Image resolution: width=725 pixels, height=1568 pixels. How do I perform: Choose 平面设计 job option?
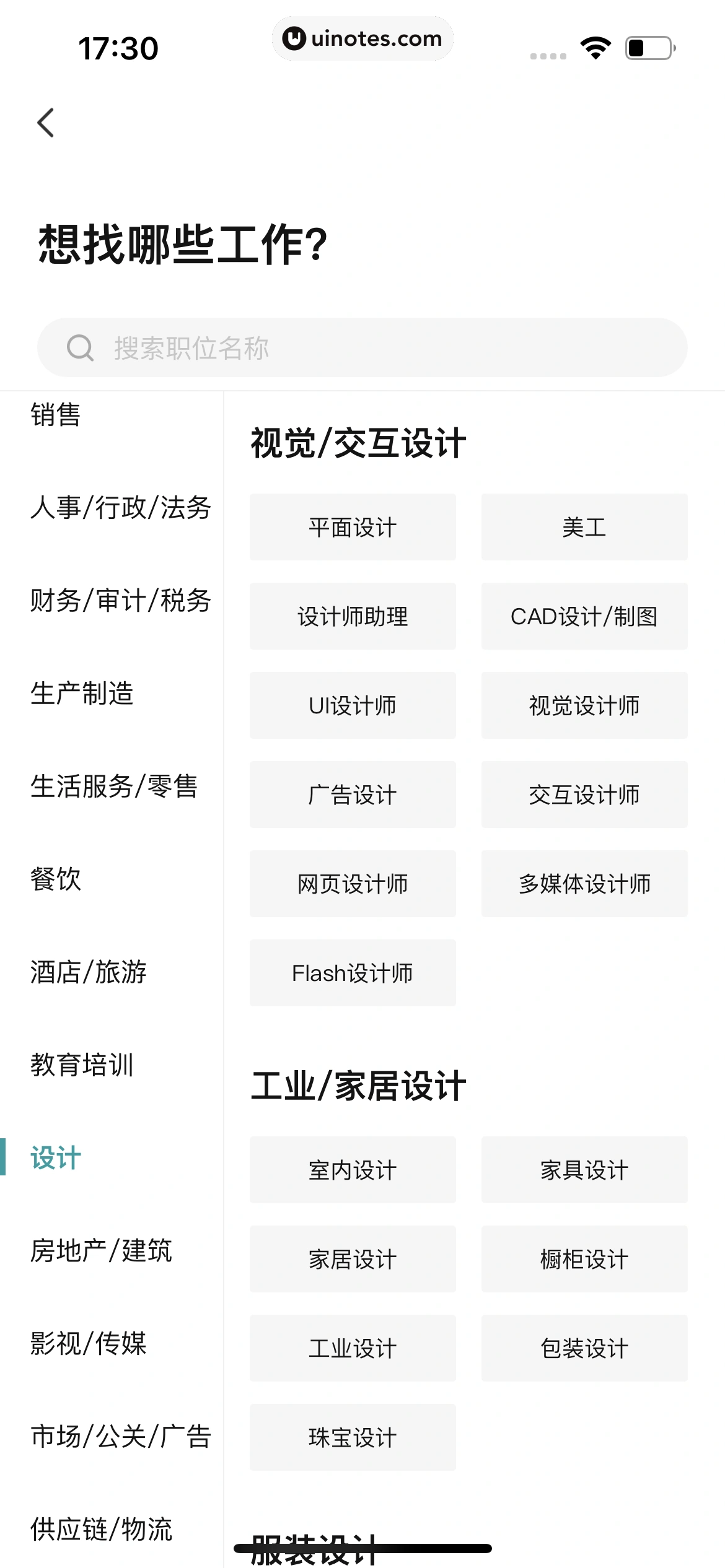(x=352, y=527)
